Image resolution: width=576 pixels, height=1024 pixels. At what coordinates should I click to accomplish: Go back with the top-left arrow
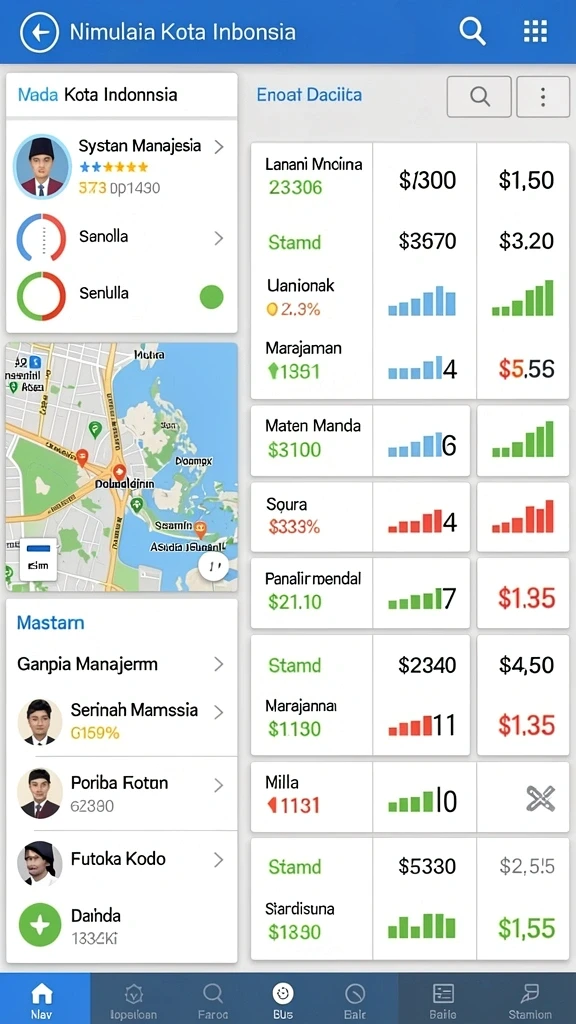[39, 32]
